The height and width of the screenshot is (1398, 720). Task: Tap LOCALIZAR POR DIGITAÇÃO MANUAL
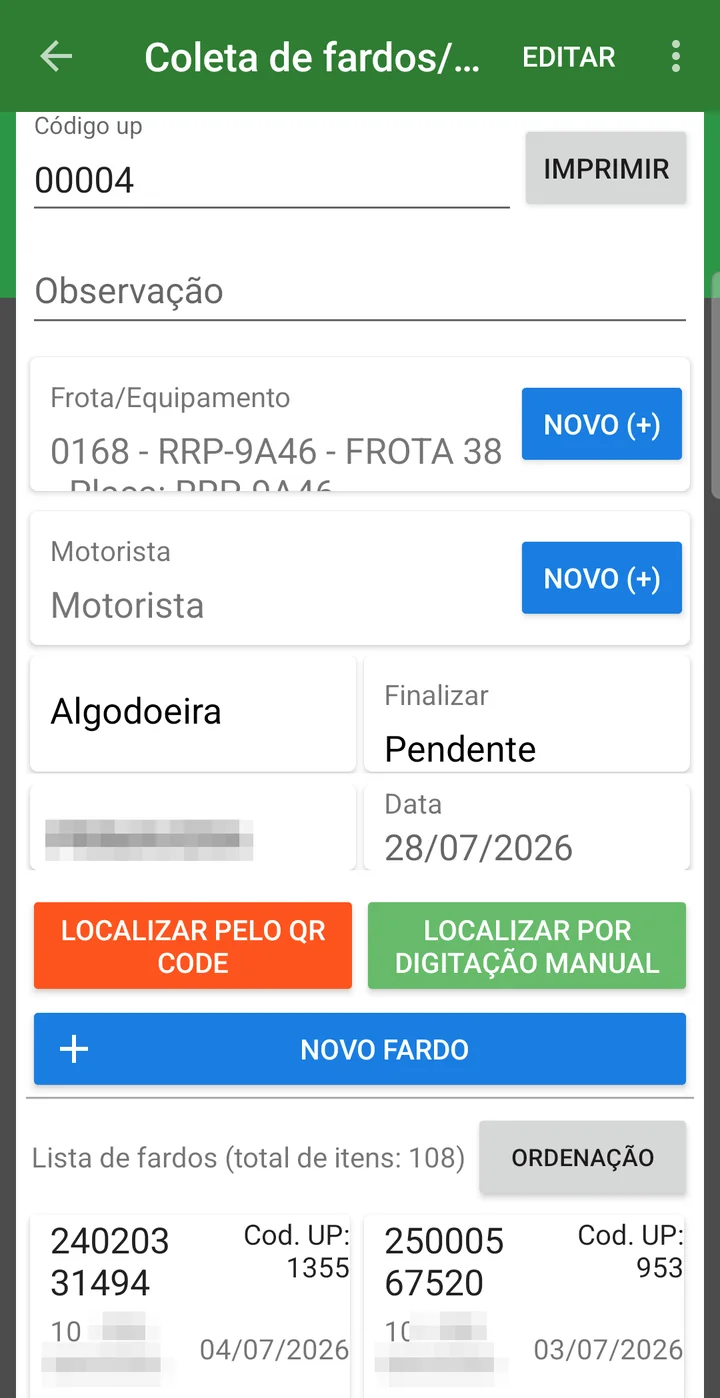pyautogui.click(x=527, y=946)
